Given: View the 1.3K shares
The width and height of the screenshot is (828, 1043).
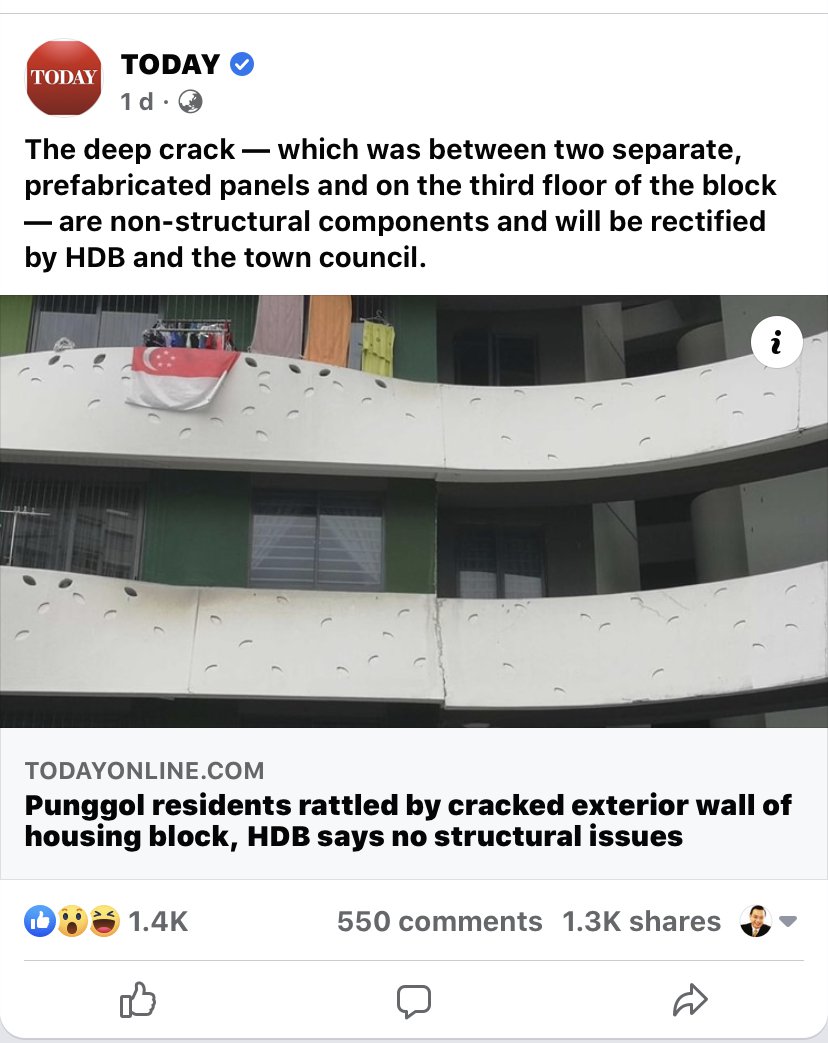Looking at the screenshot, I should click(x=640, y=921).
